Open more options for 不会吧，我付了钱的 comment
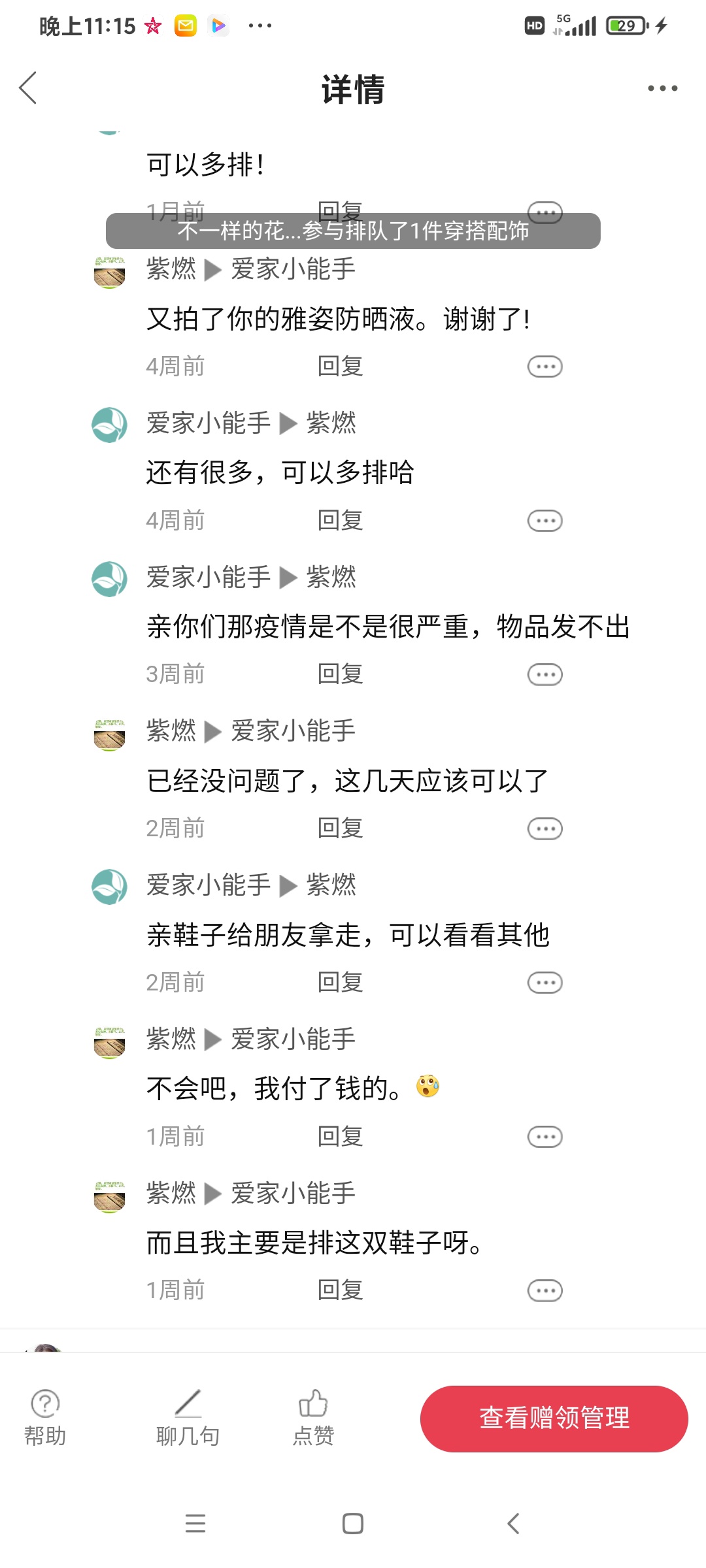This screenshot has height=1568, width=706. 545,1137
